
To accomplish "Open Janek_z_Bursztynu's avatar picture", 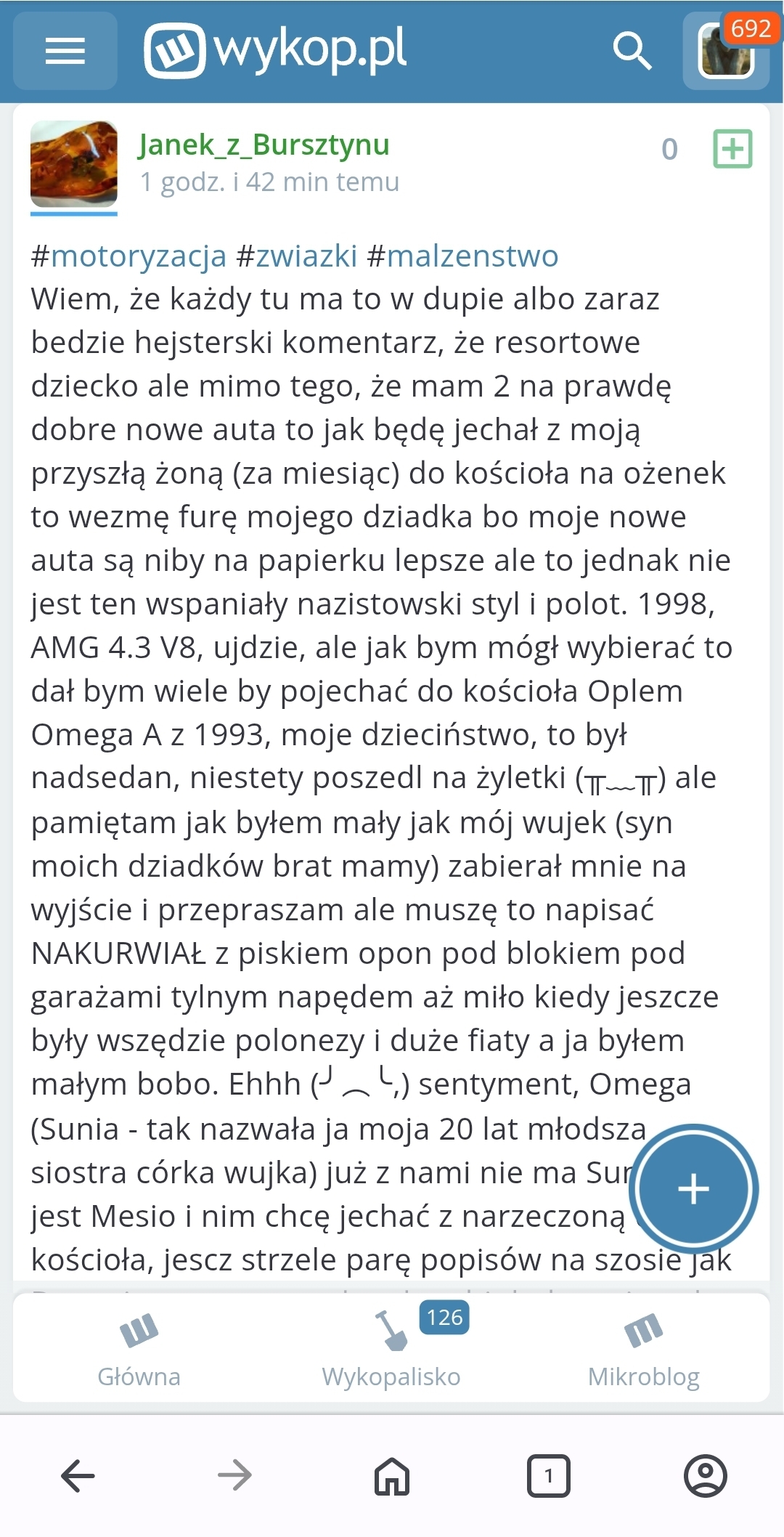I will (74, 165).
